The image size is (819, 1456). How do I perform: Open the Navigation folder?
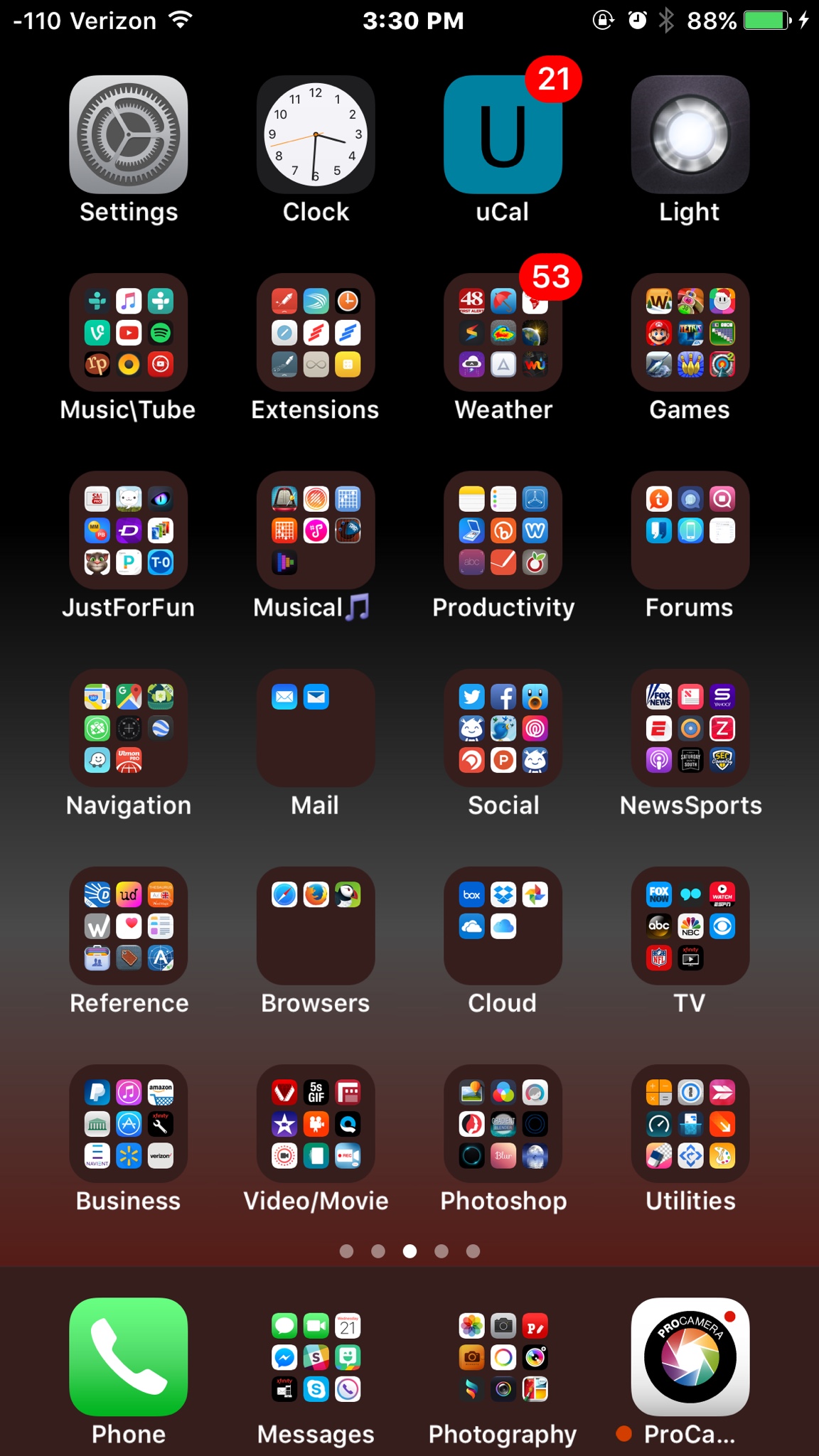point(129,728)
